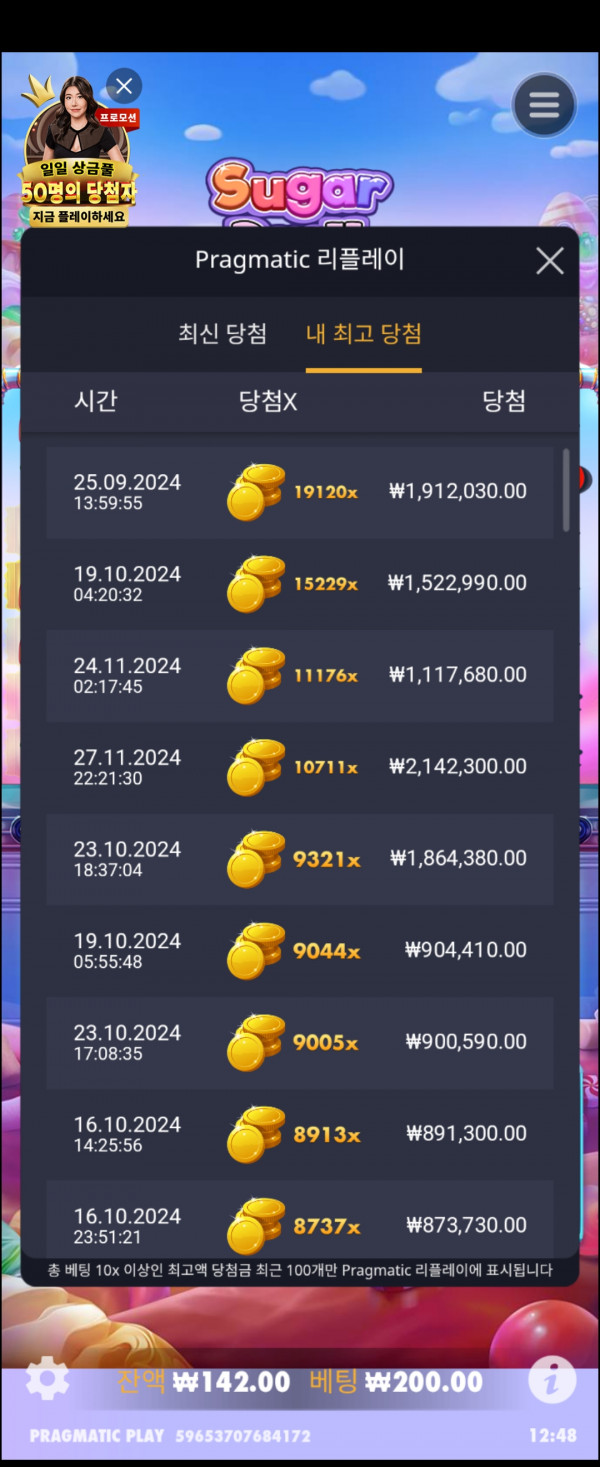Open the 9005x win replay
This screenshot has width=600, height=1467.
pos(299,1043)
